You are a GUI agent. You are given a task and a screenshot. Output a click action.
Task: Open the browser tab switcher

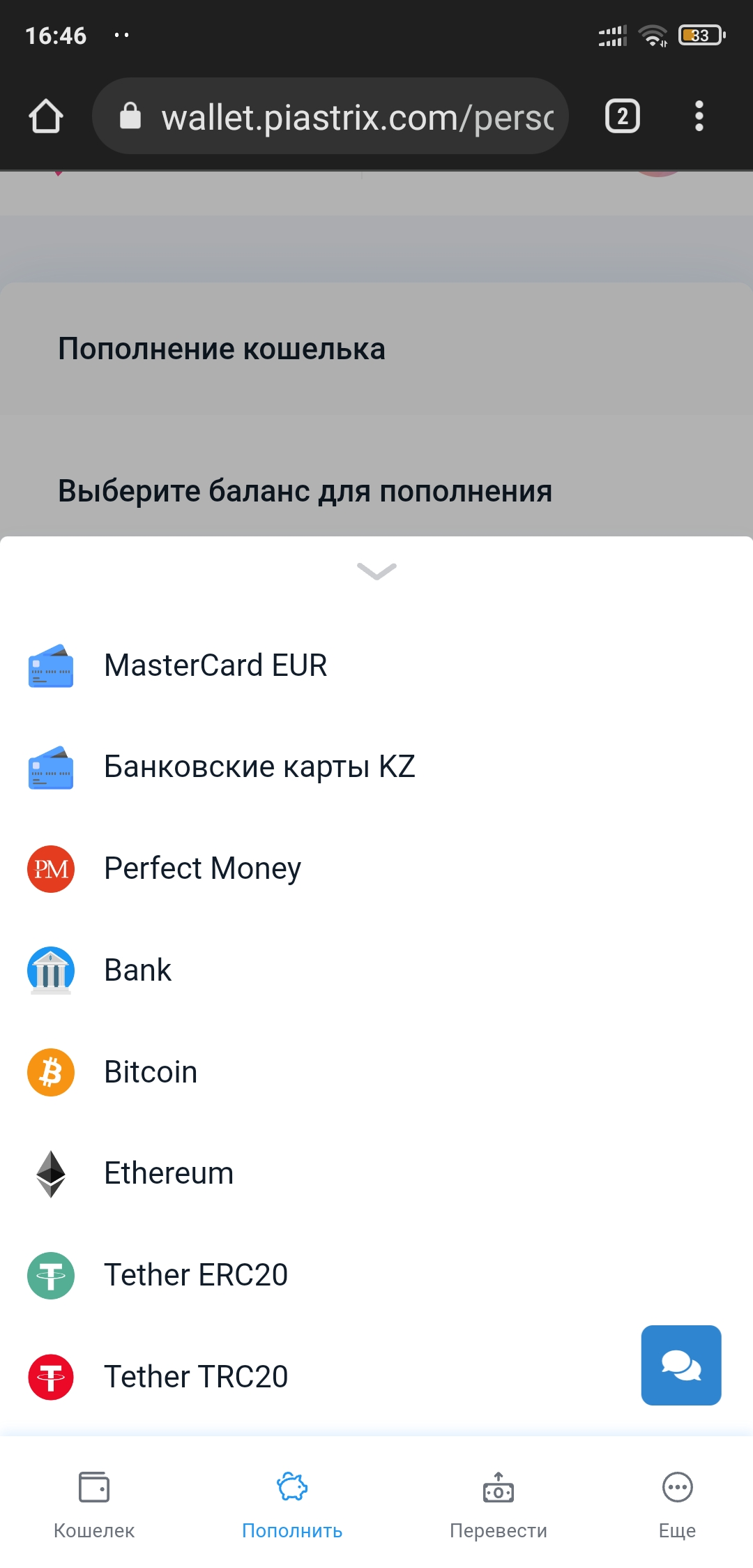(x=623, y=116)
